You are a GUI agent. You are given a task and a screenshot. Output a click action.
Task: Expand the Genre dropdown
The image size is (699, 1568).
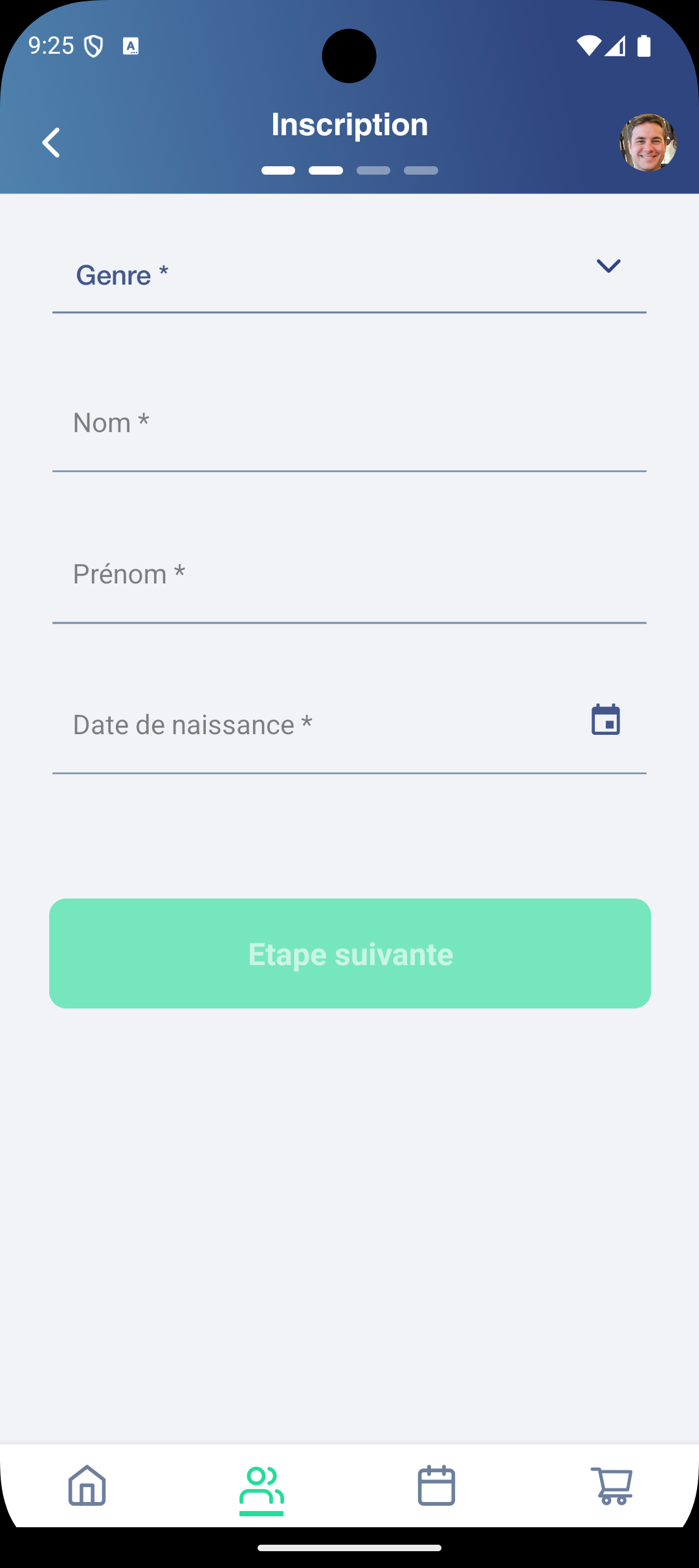(x=349, y=276)
